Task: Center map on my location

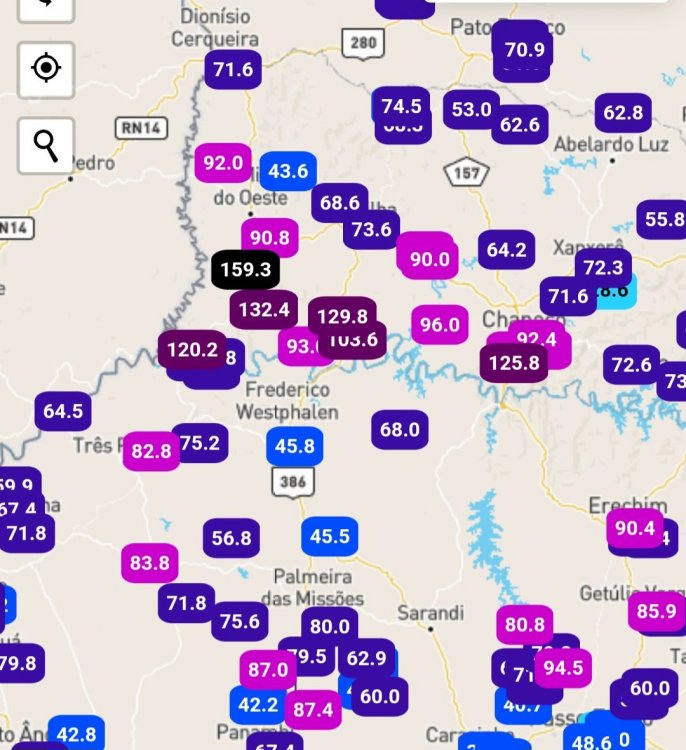Action: click(x=46, y=69)
